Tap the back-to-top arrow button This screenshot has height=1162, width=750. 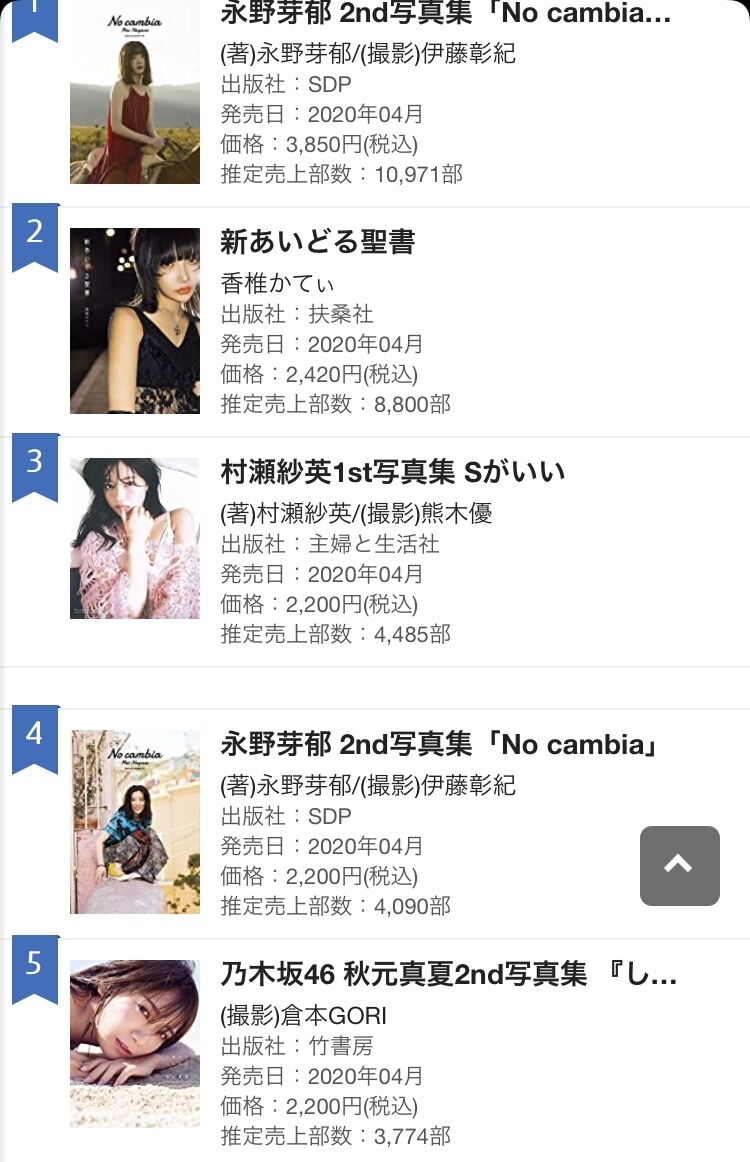[x=679, y=866]
